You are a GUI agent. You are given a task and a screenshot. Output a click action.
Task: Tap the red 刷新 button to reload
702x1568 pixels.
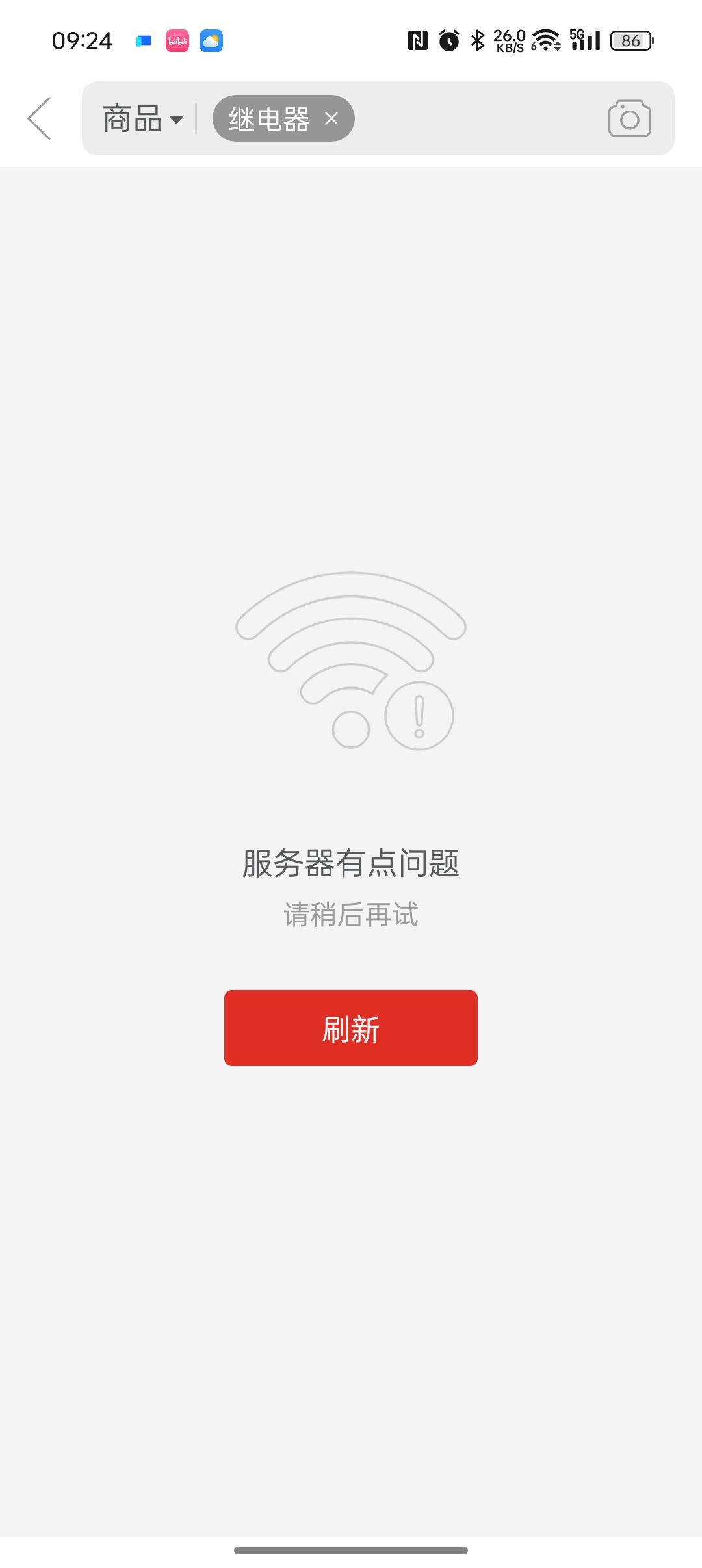point(350,1028)
